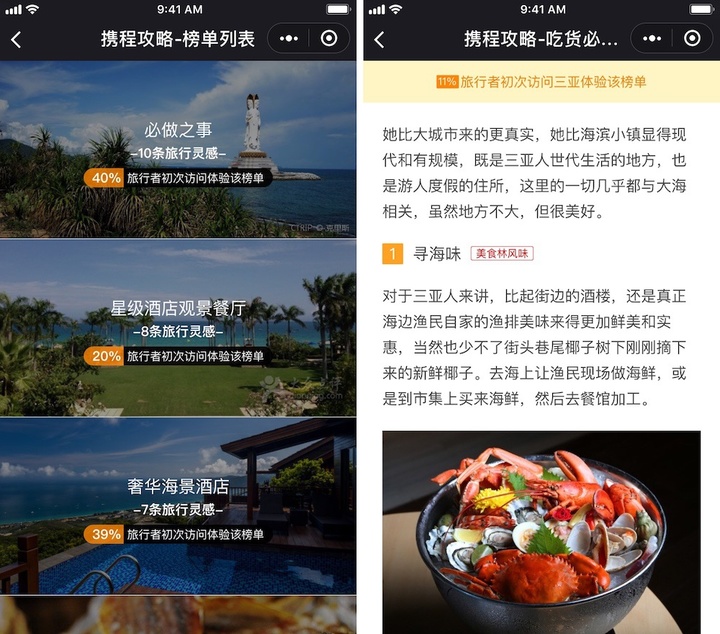
Task: Open the more menu on 吃货必 page
Action: click(653, 39)
